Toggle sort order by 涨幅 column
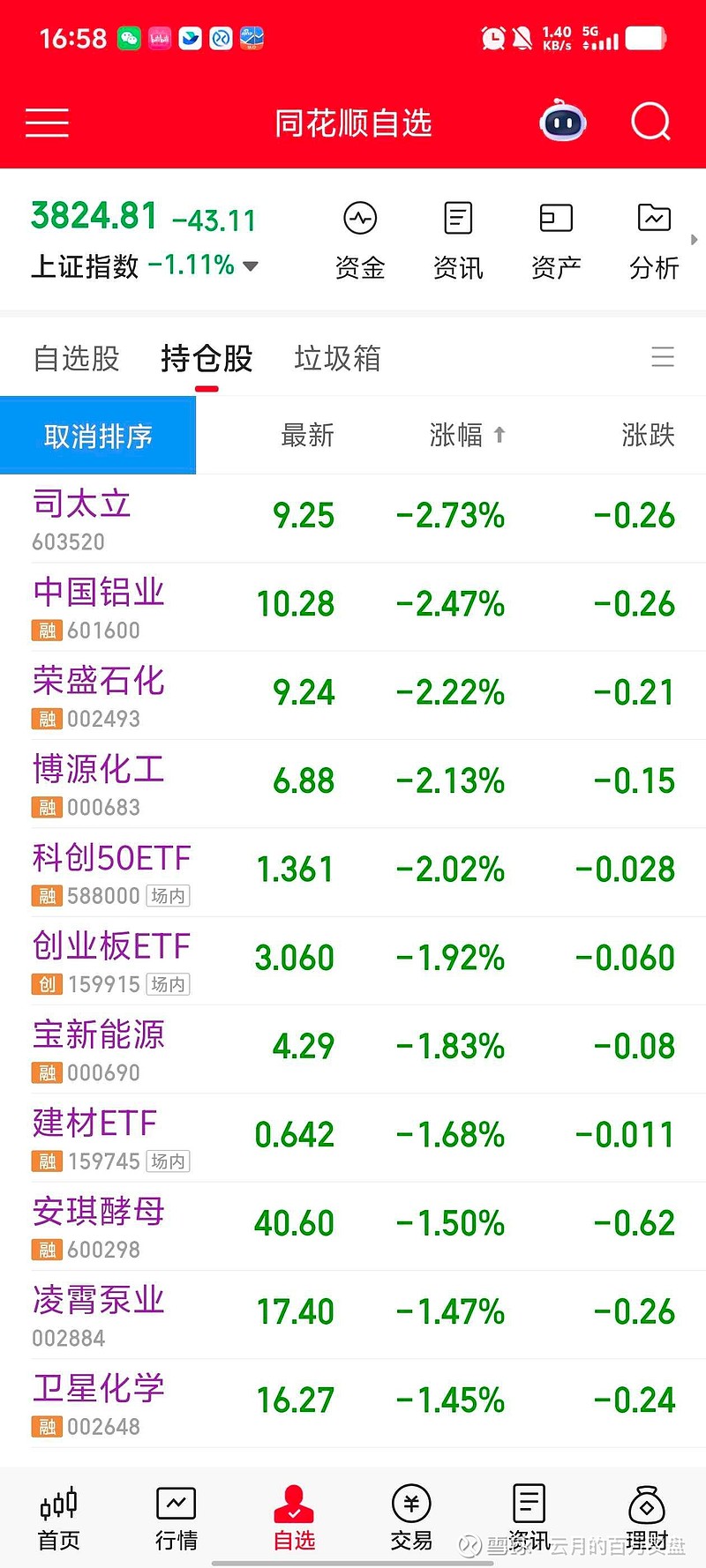Viewport: 706px width, 1568px height. point(467,436)
